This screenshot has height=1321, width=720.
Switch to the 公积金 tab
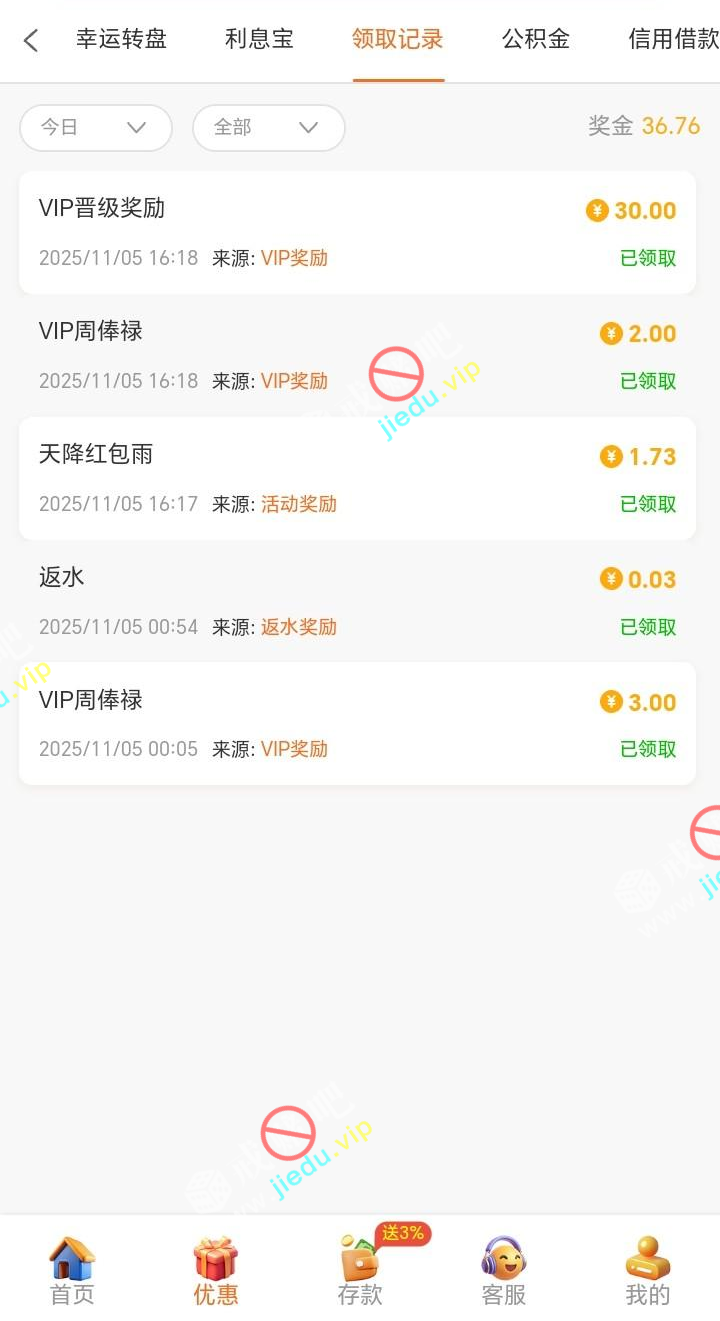click(536, 40)
